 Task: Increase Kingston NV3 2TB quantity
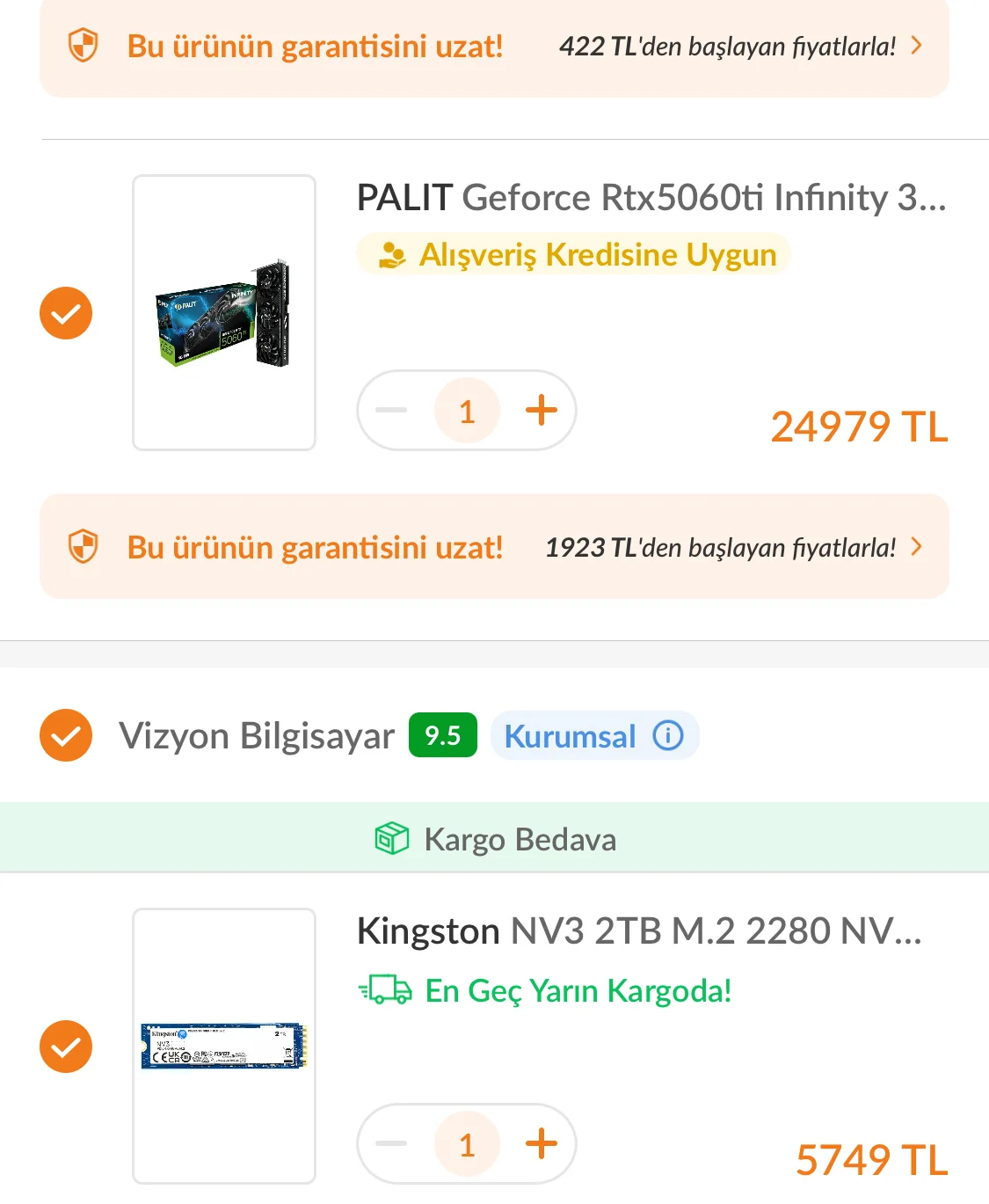coord(542,1143)
